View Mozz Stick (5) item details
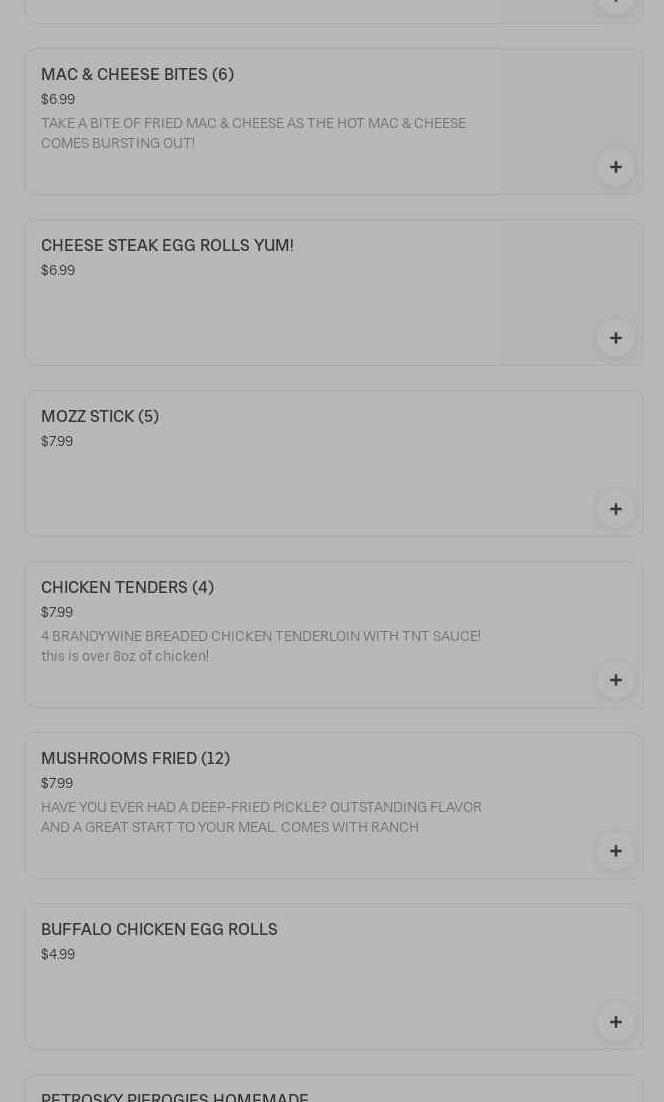The height and width of the screenshot is (1102, 664). click(x=334, y=463)
